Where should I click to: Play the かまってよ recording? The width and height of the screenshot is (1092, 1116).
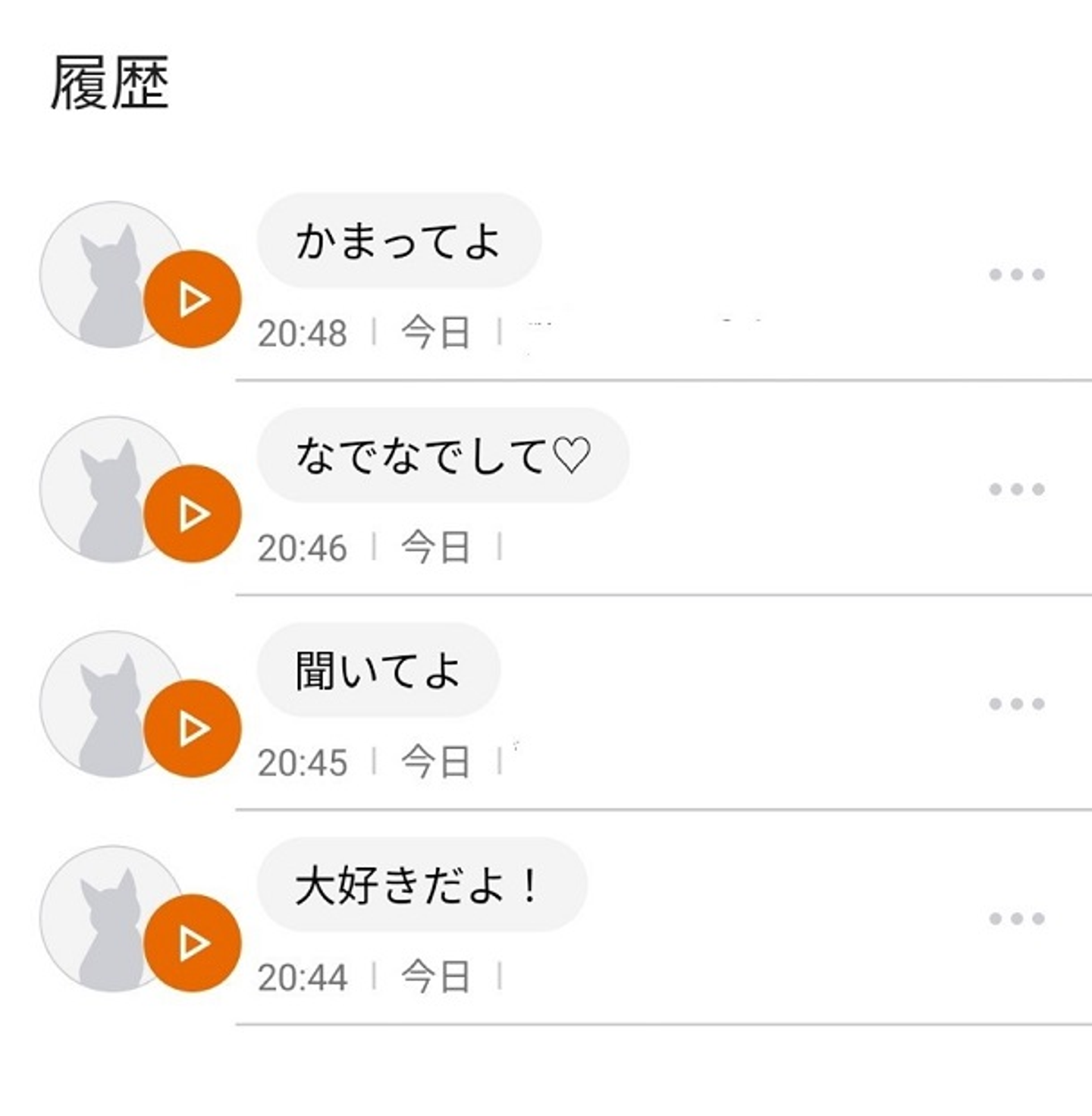[x=193, y=300]
